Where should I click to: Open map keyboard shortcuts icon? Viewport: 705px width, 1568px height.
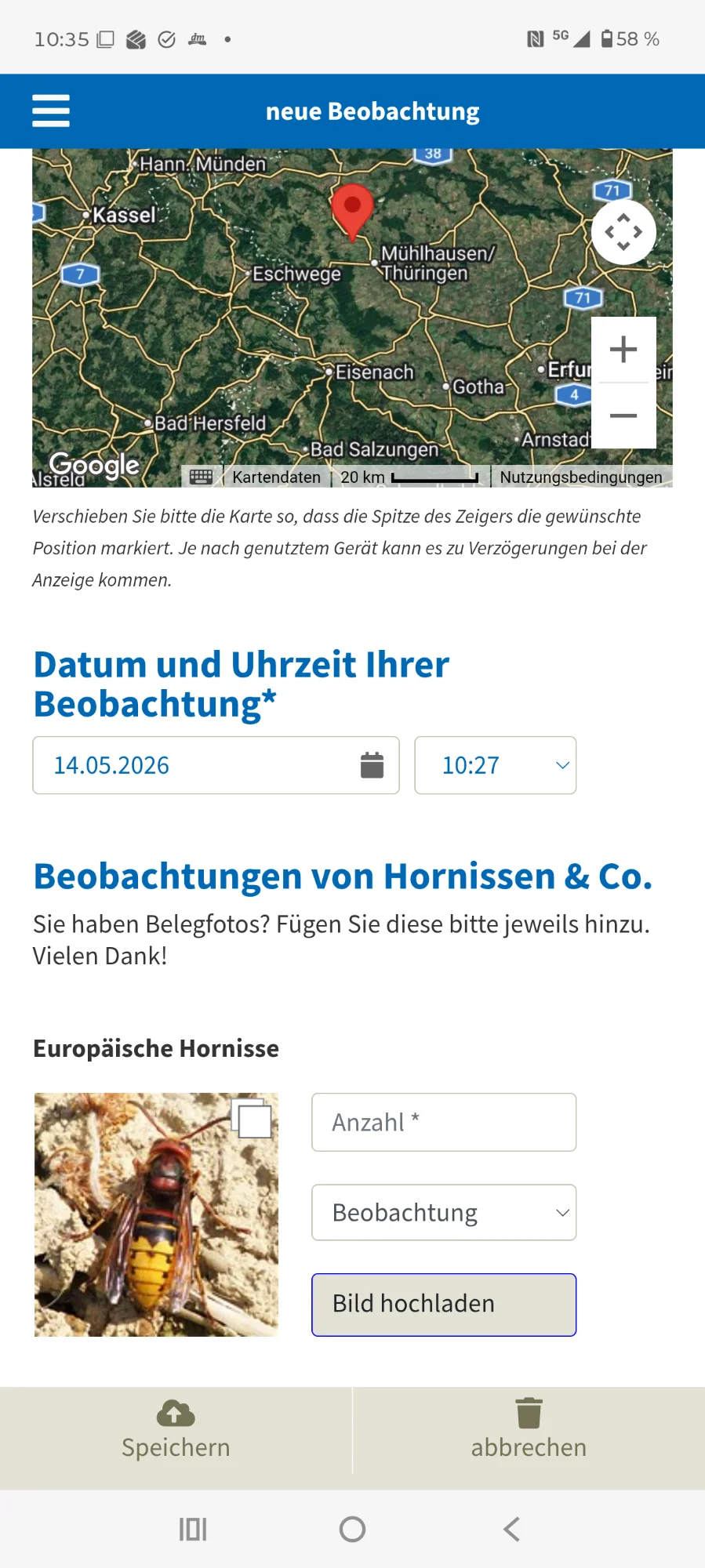(x=202, y=477)
